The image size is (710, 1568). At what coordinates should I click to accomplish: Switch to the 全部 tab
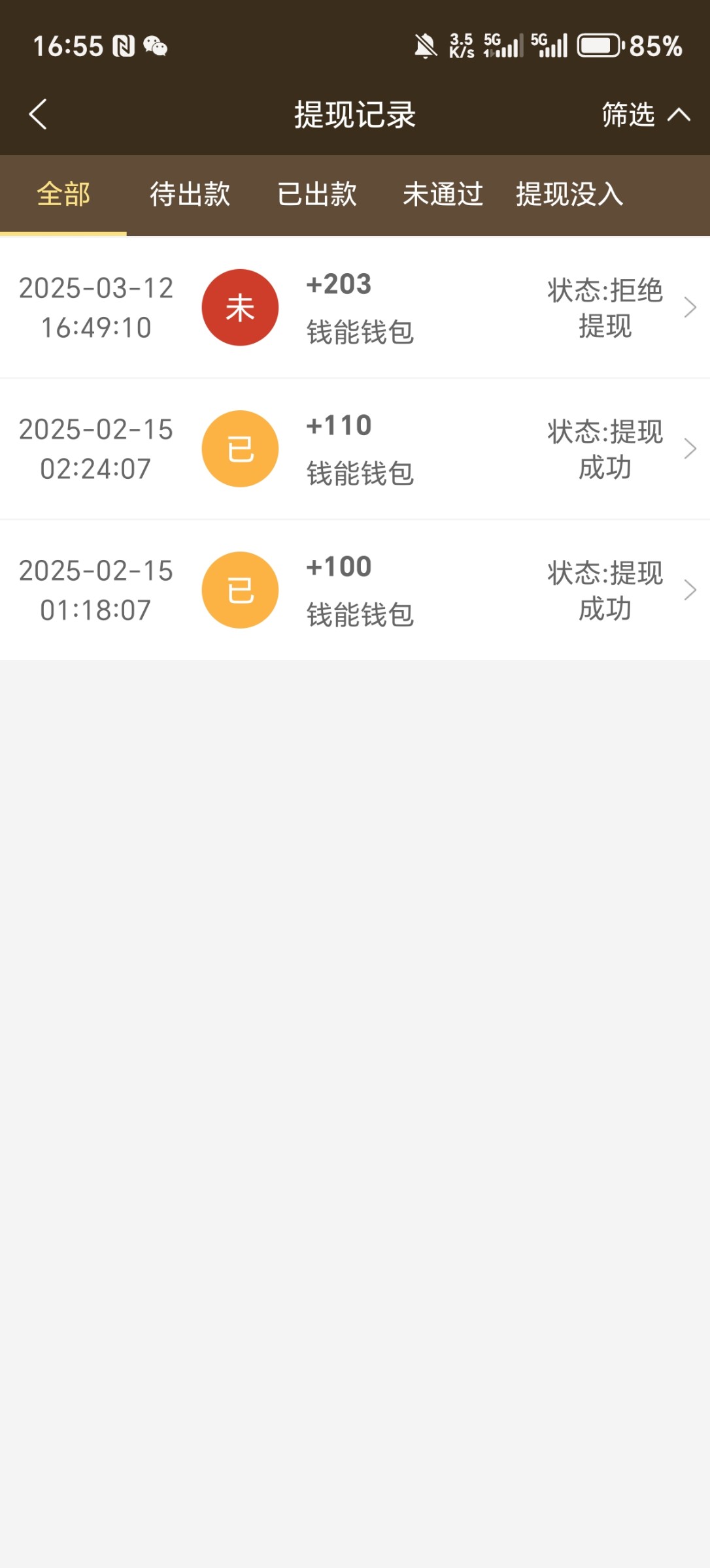point(63,195)
